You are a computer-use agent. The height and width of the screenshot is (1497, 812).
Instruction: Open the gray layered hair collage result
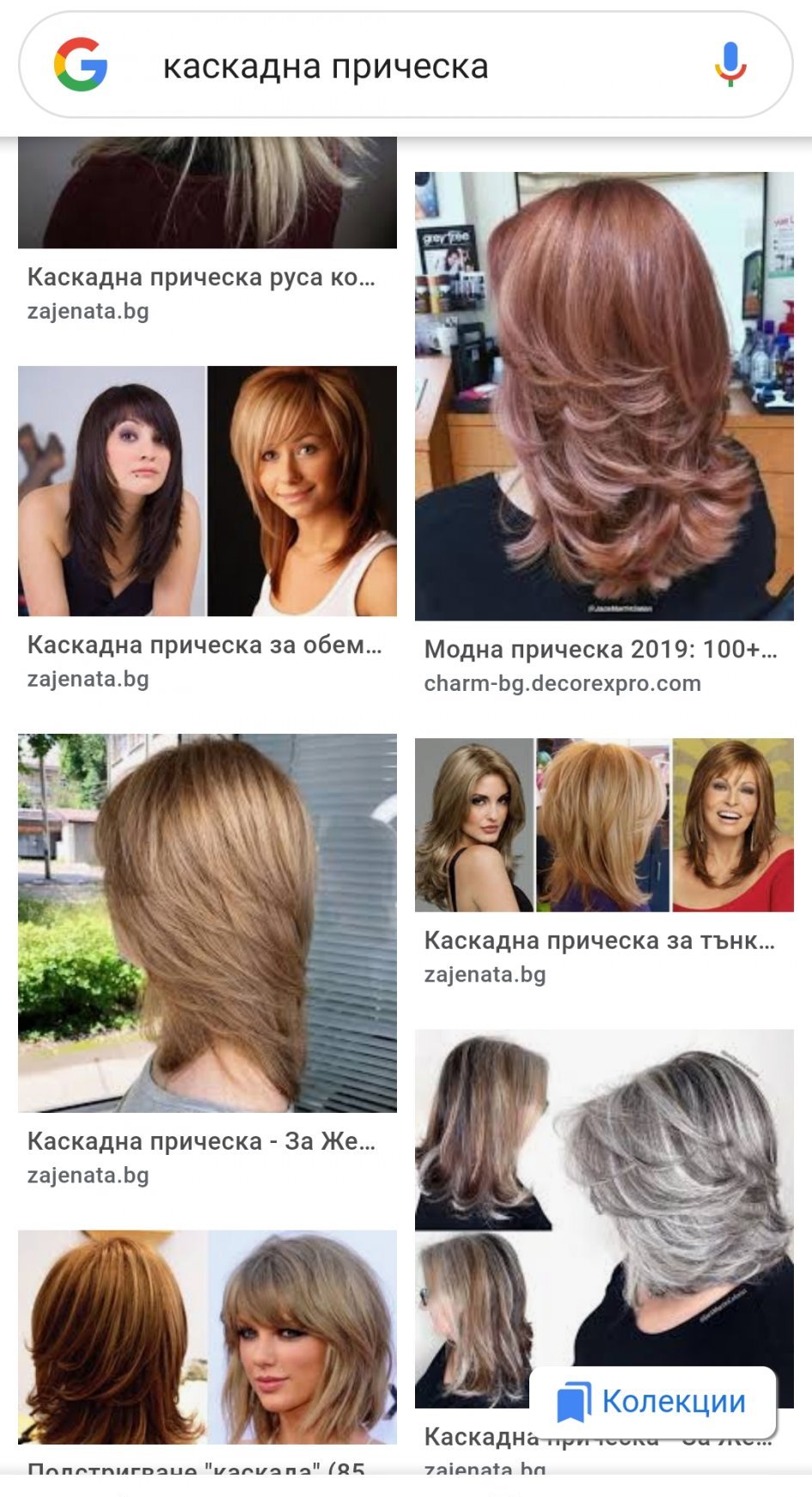click(603, 1203)
